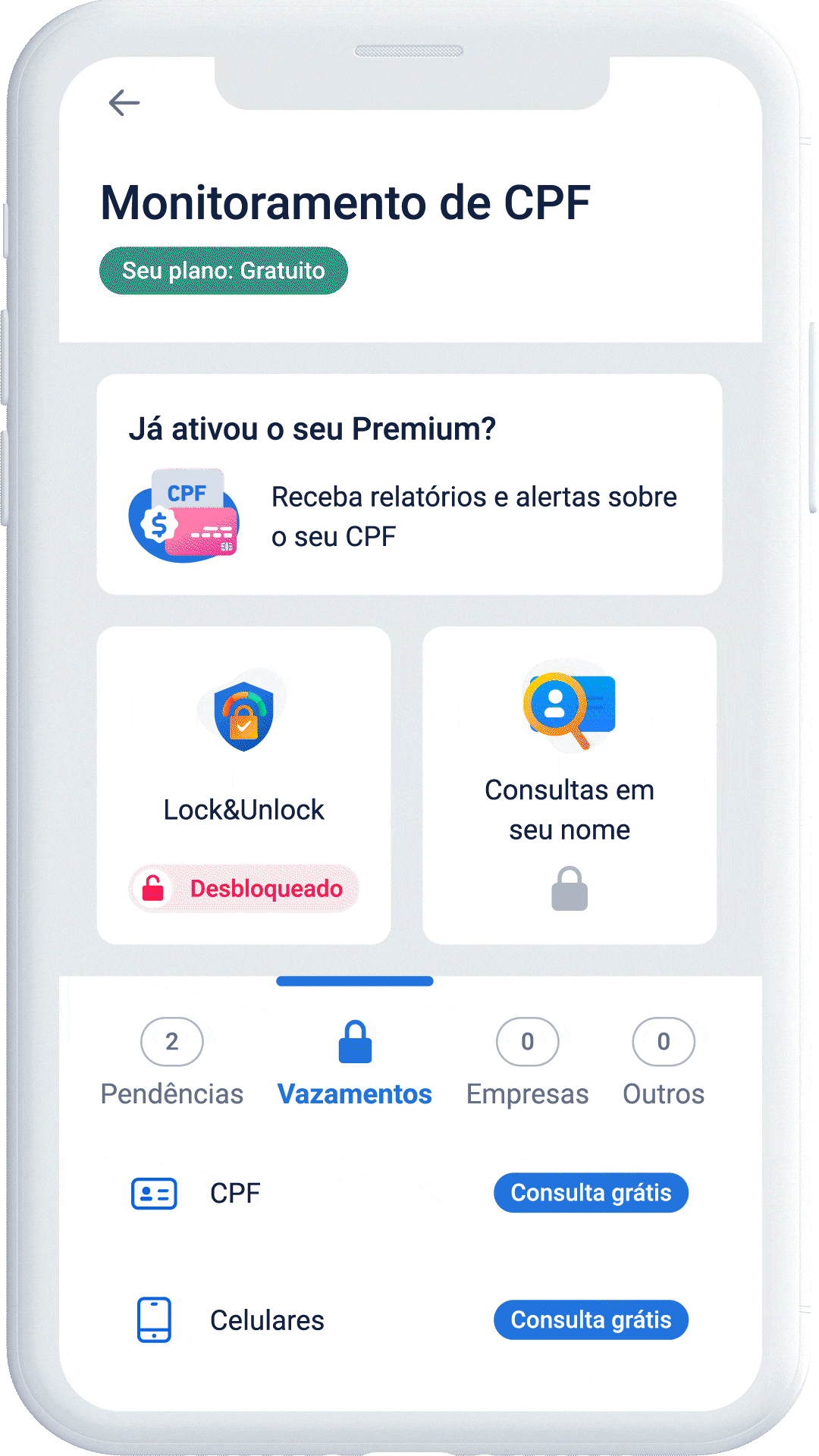Tap Consulta grátis next to CPF
Viewport: 819px width, 1456px height.
(591, 1192)
